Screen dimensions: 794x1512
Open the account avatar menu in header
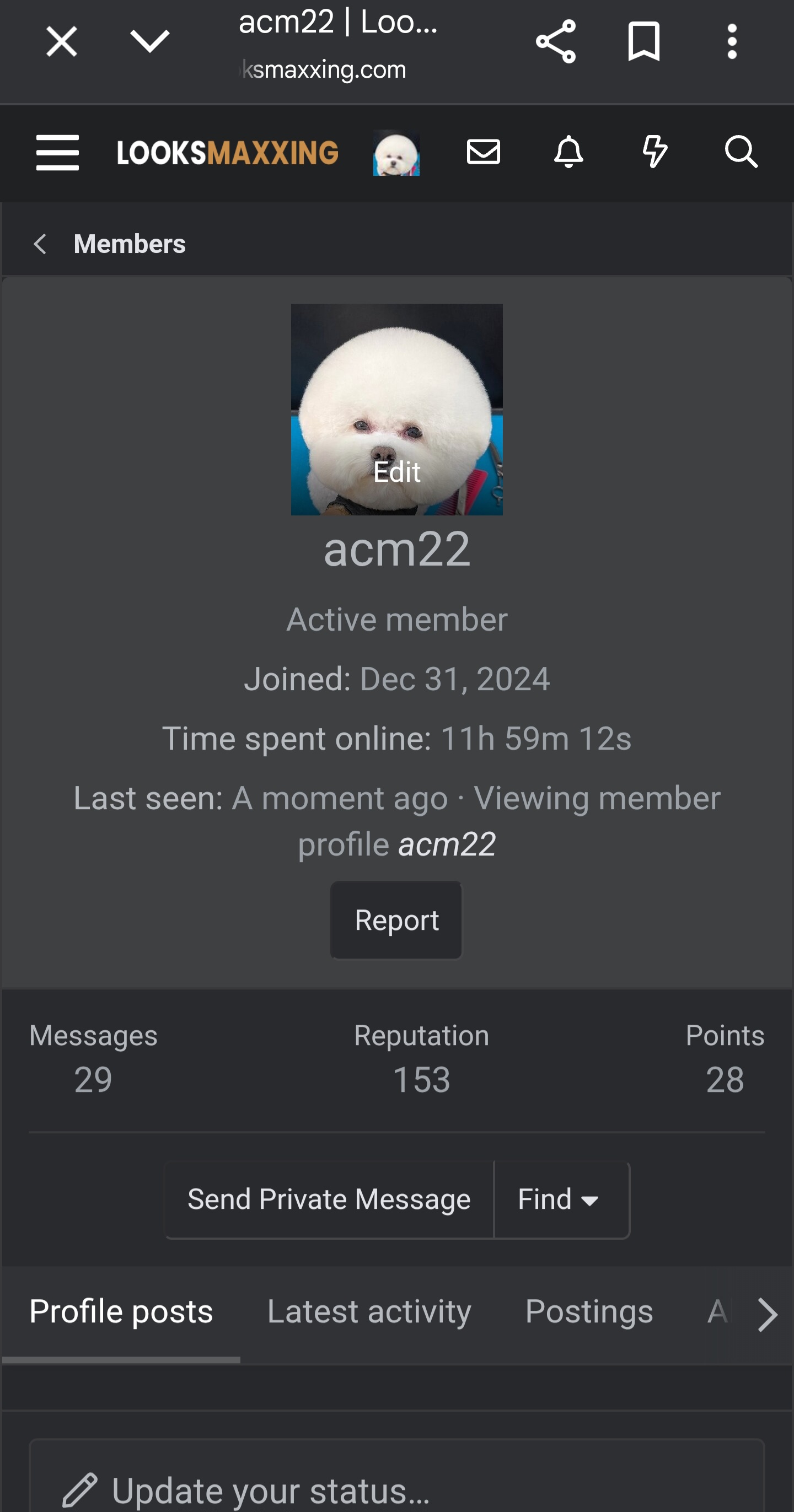(x=396, y=153)
